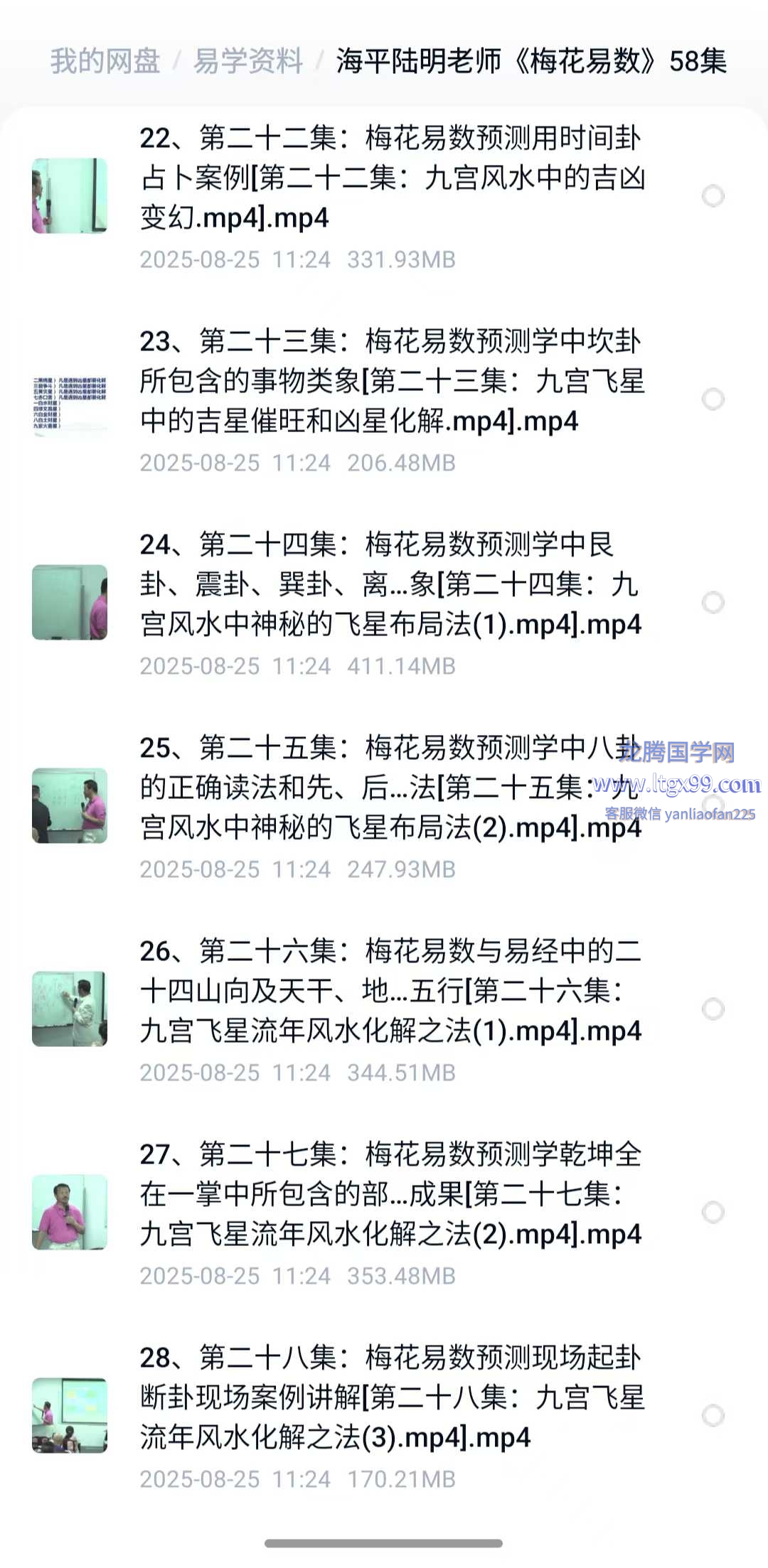Open video 28 第二十八集 file
The image size is (768, 1568).
coord(391,1397)
